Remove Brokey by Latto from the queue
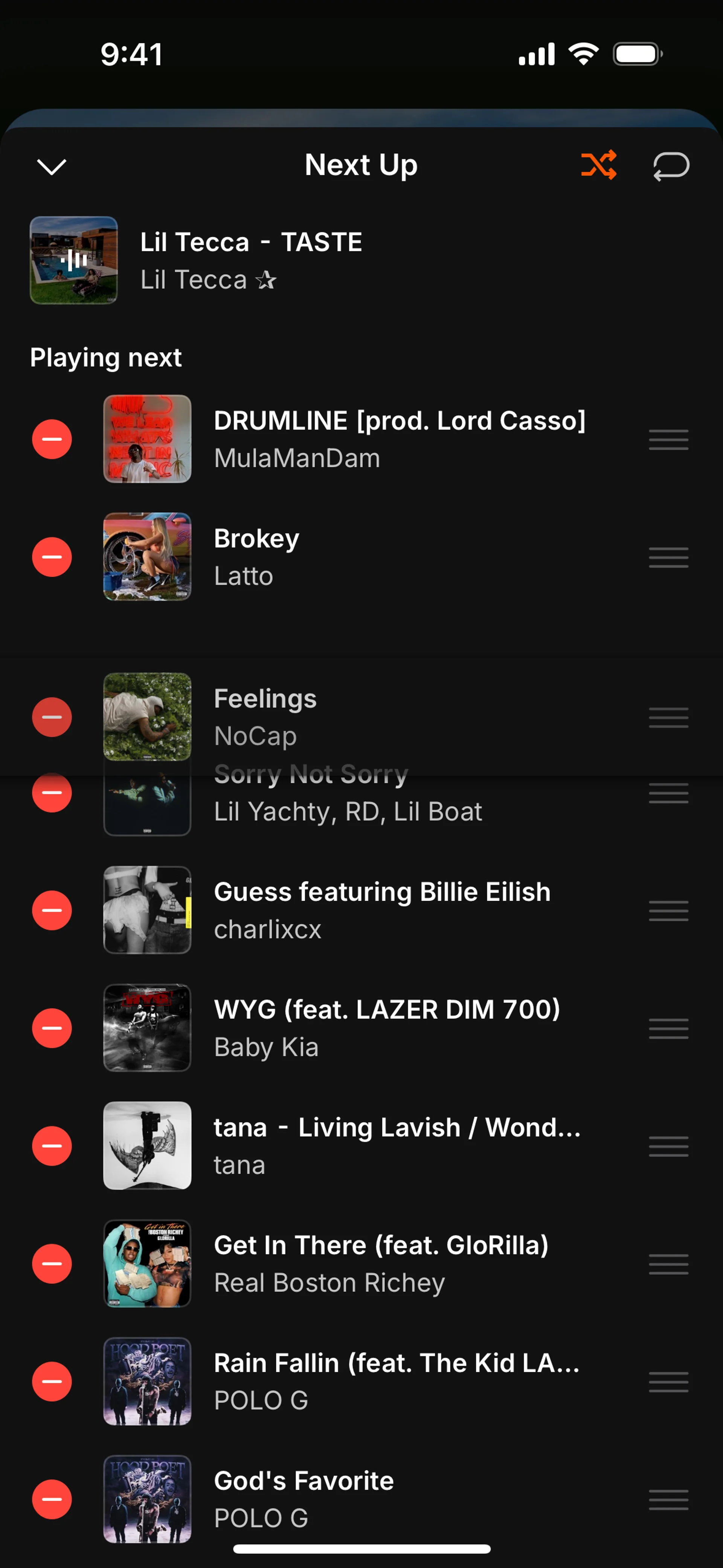This screenshot has height=1568, width=723. (x=52, y=557)
